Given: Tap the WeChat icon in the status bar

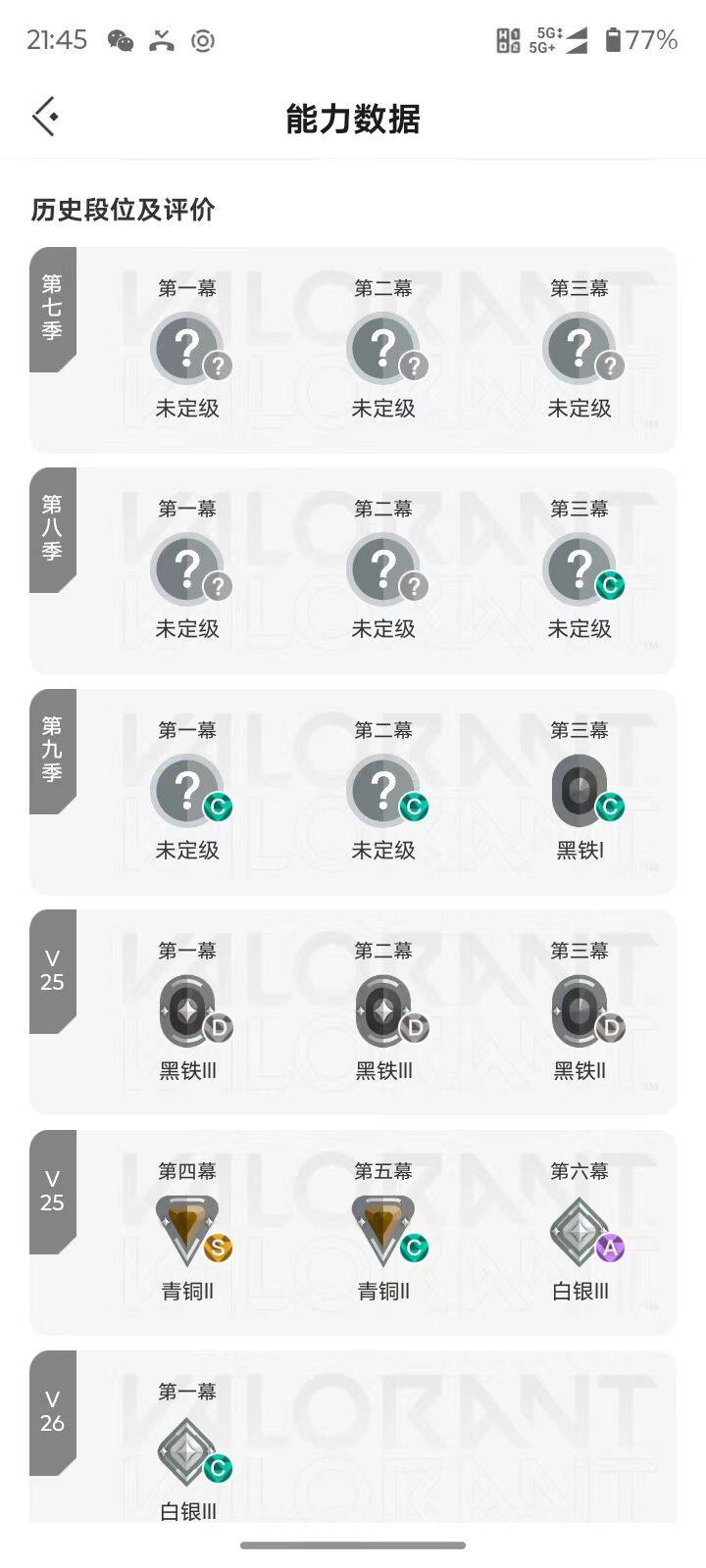Looking at the screenshot, I should [120, 40].
